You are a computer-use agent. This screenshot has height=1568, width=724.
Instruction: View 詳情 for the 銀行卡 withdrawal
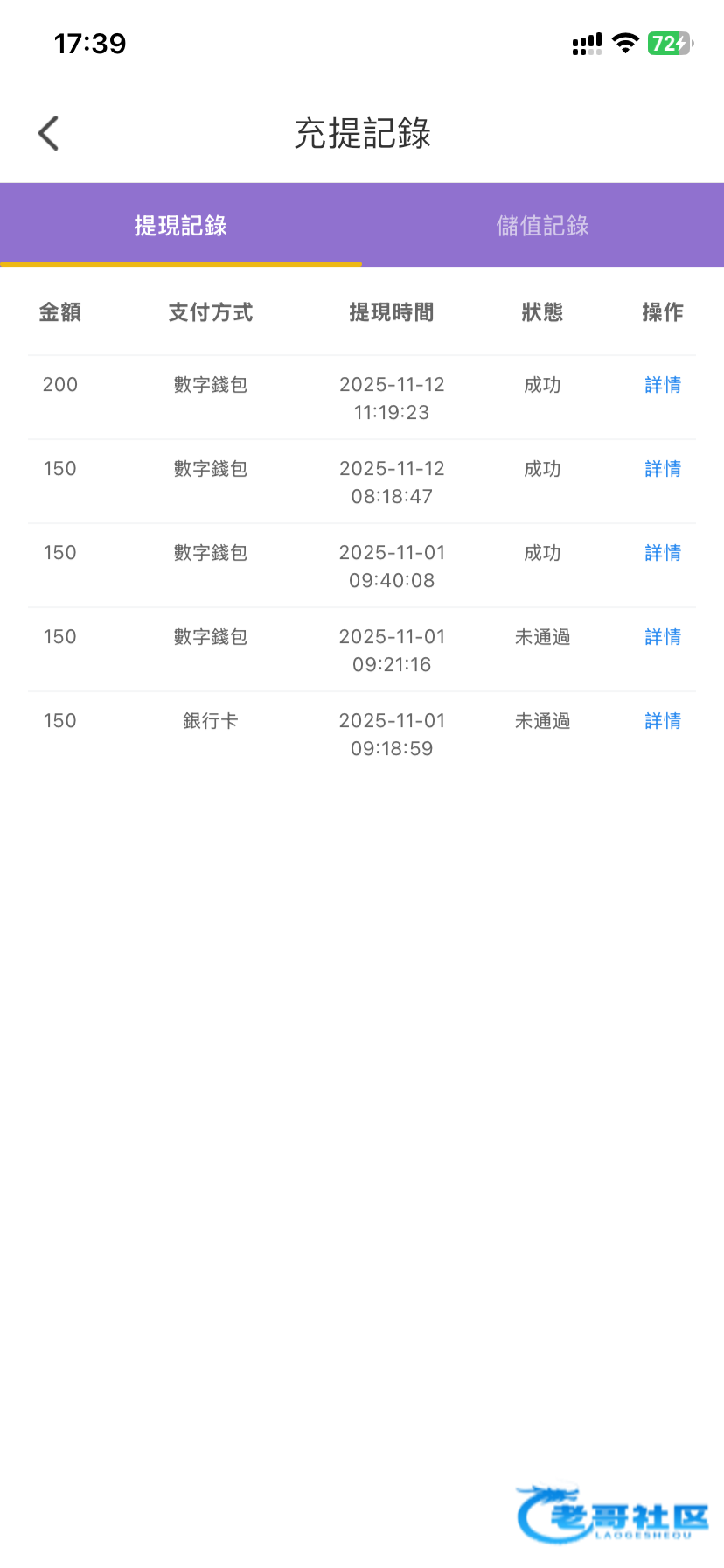[x=662, y=721]
